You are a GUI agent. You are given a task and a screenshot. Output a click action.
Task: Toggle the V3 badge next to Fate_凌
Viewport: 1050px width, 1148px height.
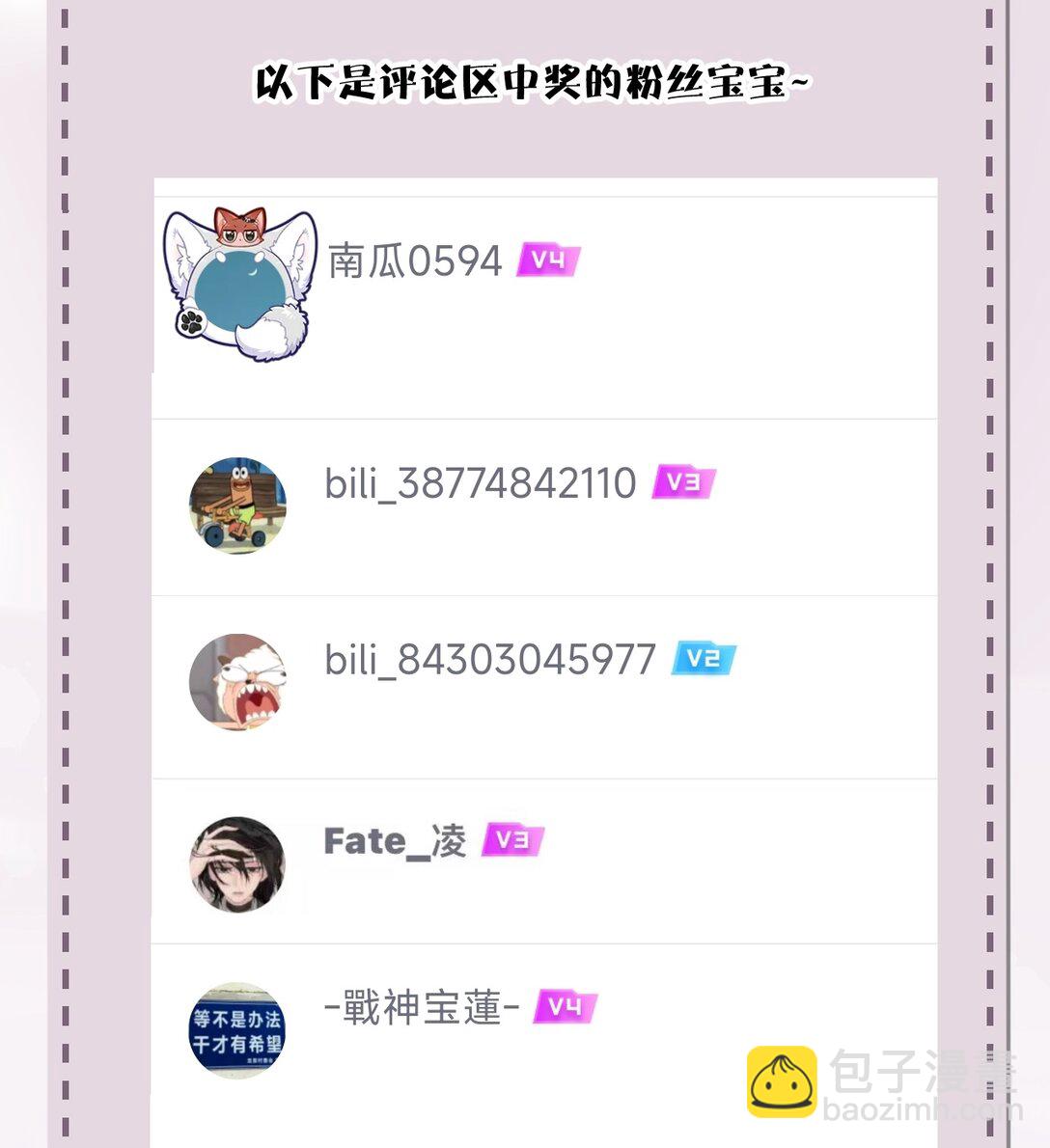(513, 840)
